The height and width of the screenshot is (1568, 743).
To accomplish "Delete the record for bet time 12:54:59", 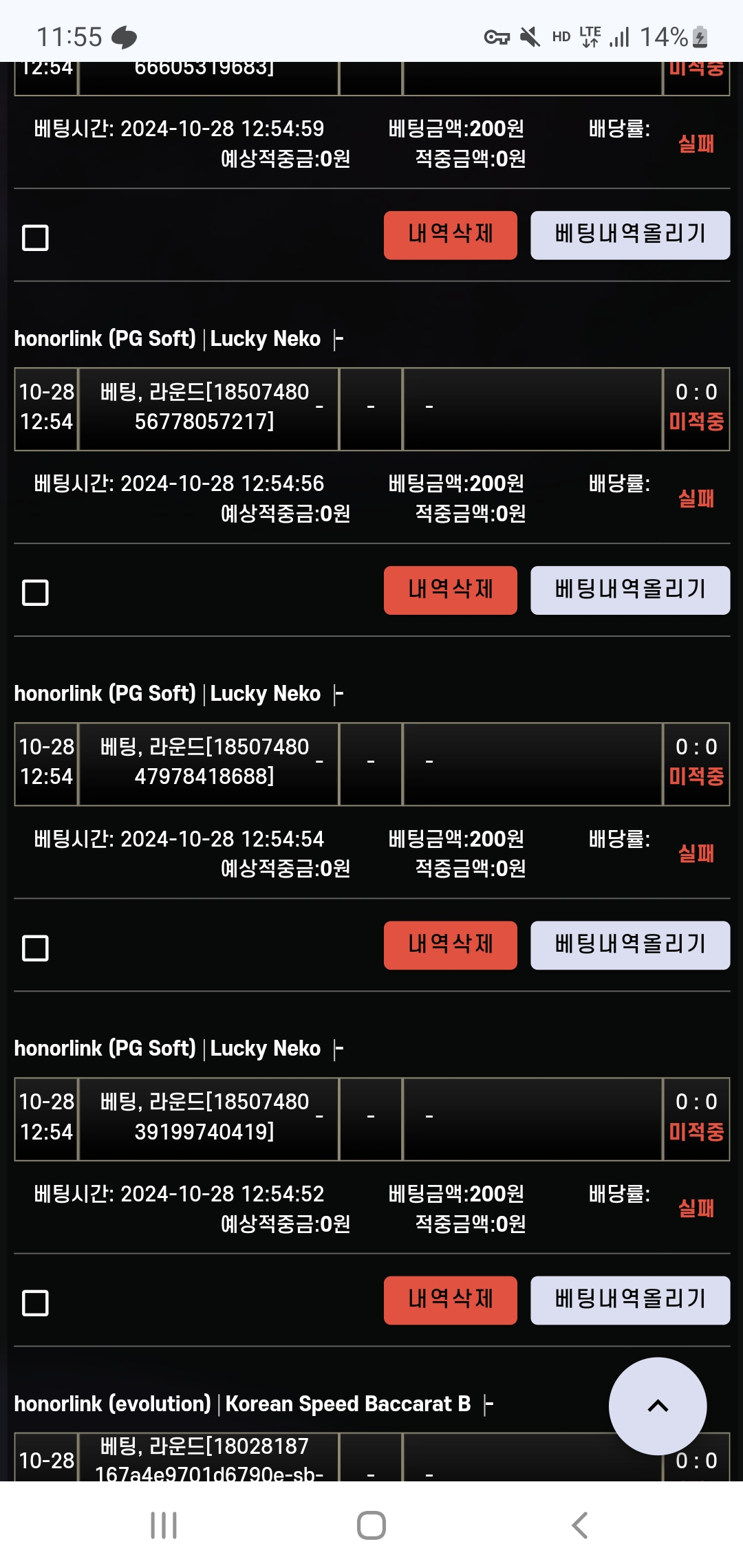I will [450, 235].
